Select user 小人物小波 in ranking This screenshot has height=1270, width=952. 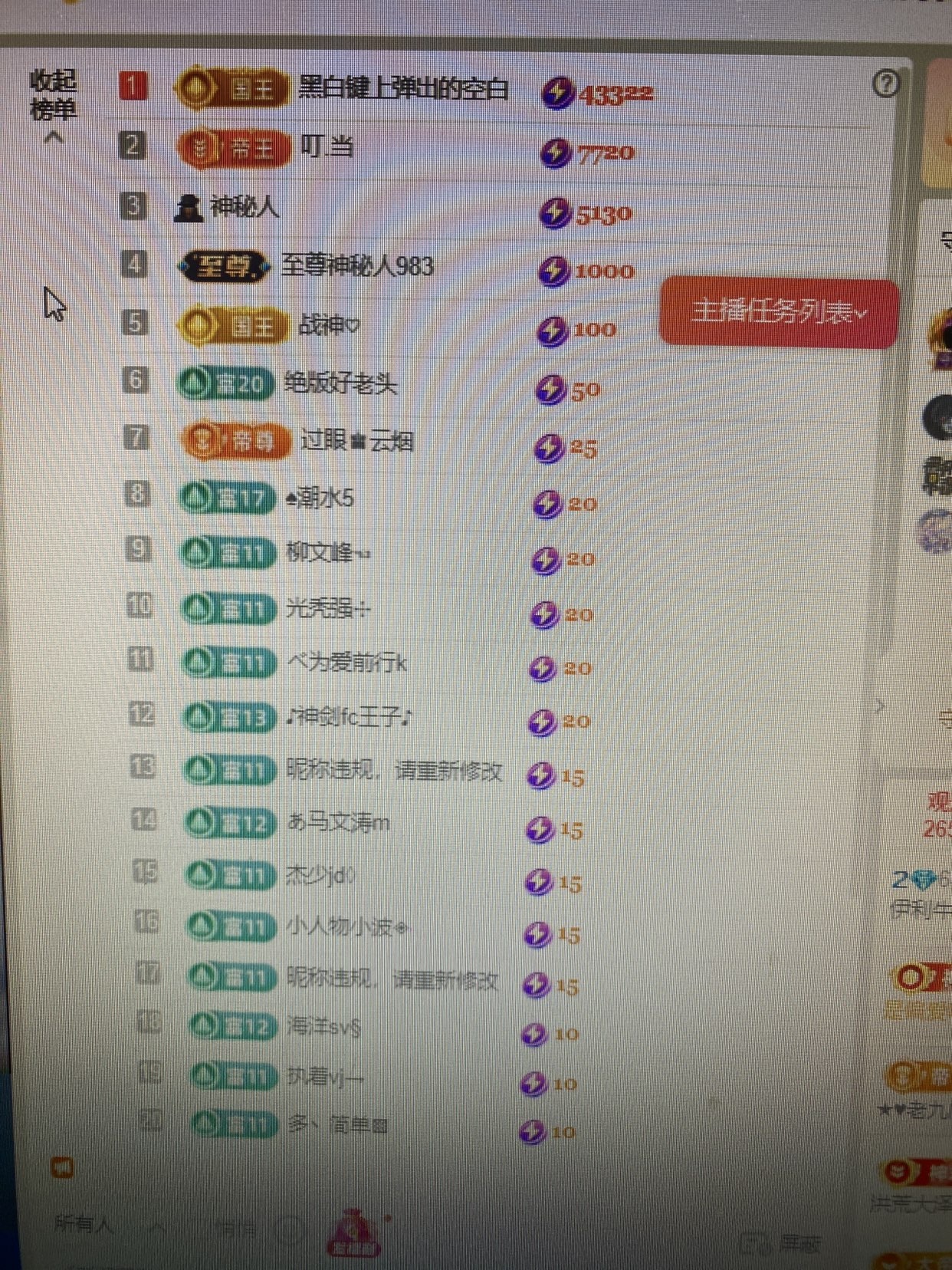click(x=346, y=927)
